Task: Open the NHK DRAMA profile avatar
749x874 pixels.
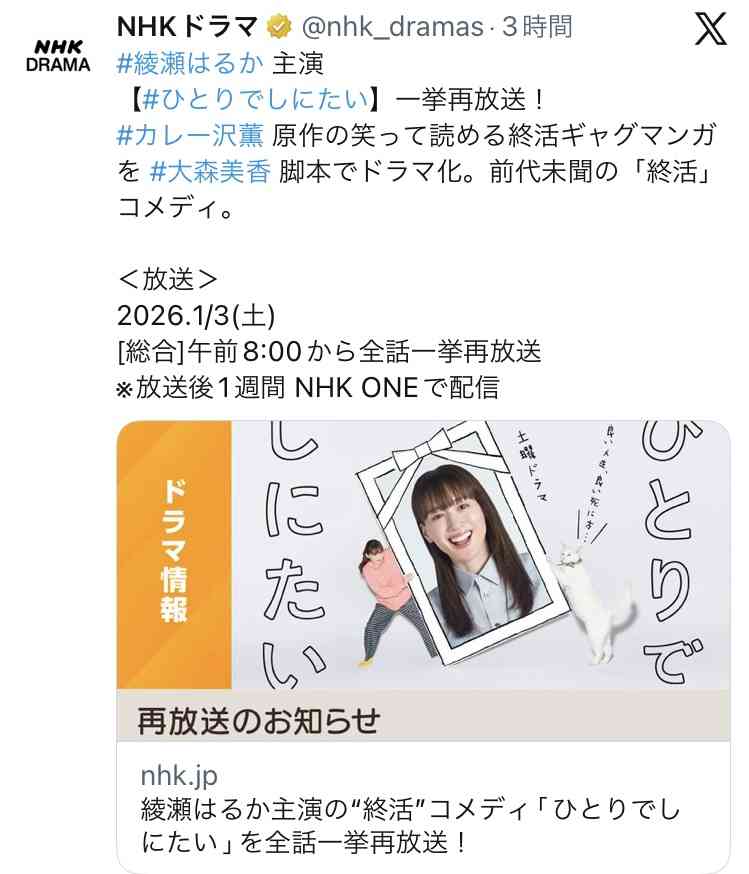Action: click(56, 56)
